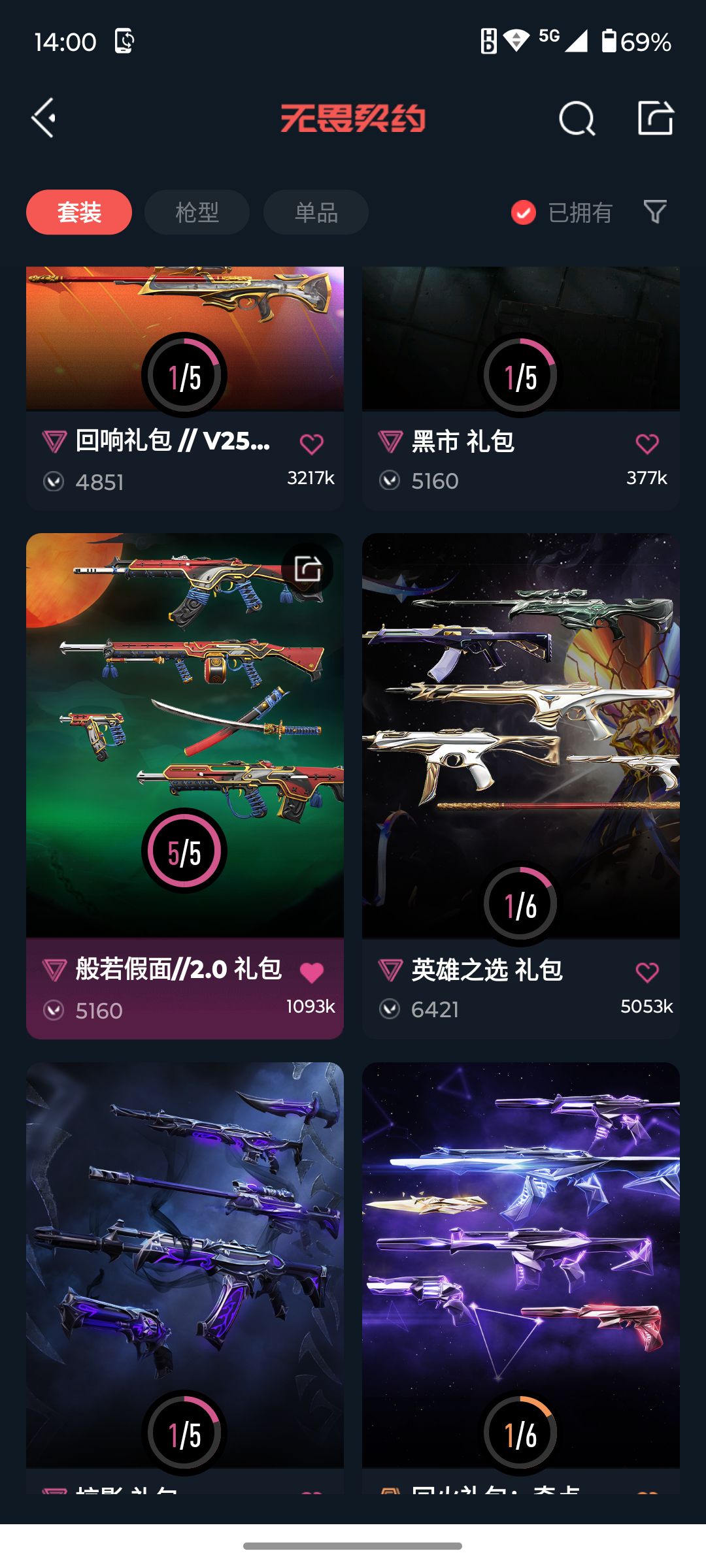Go back using the top-left arrow
This screenshot has width=706, height=1568.
coord(44,118)
